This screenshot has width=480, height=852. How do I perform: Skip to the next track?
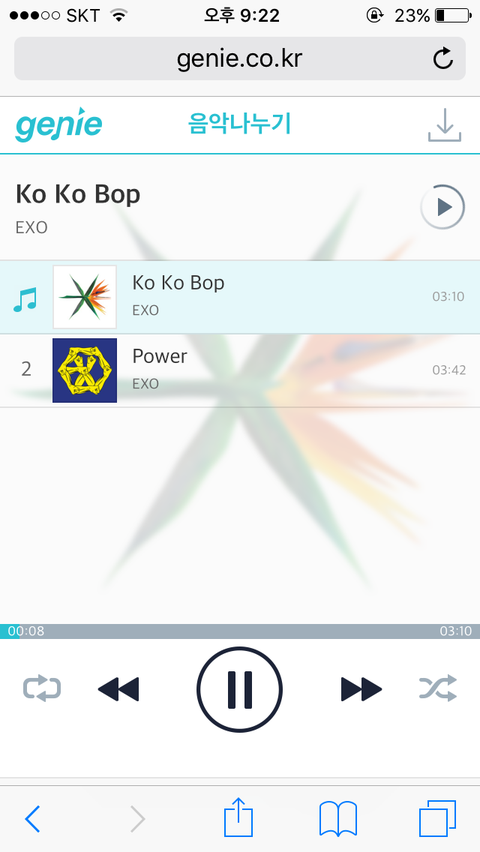(x=361, y=689)
